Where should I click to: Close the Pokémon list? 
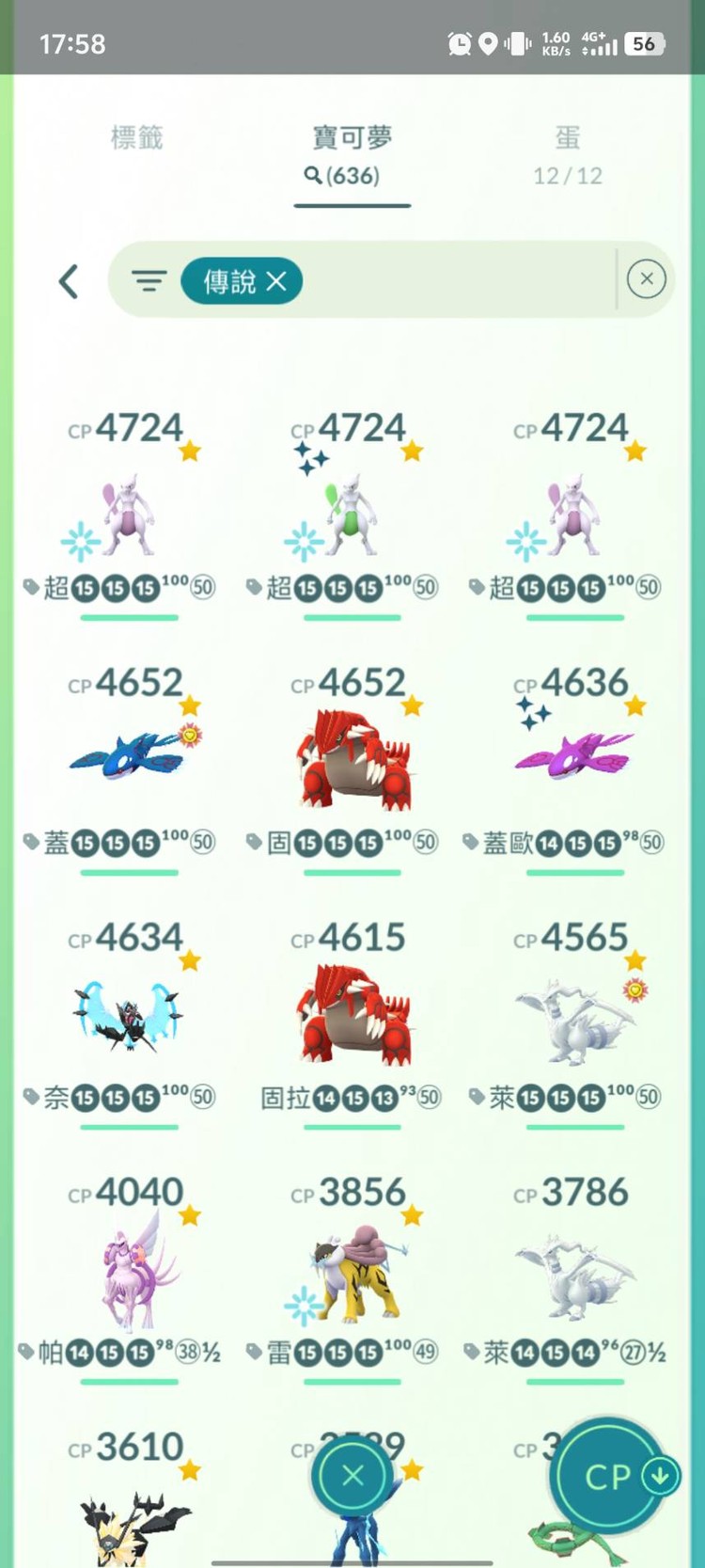tap(352, 1475)
